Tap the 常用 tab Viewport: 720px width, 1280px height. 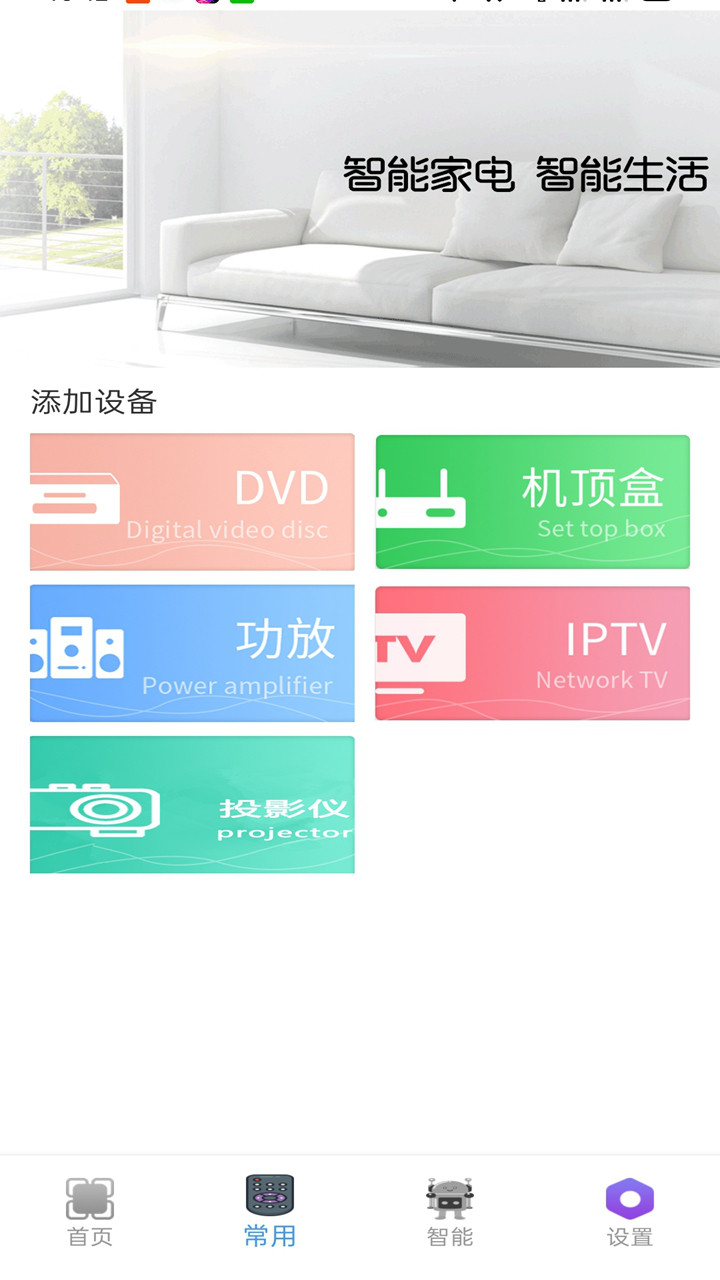click(270, 1212)
